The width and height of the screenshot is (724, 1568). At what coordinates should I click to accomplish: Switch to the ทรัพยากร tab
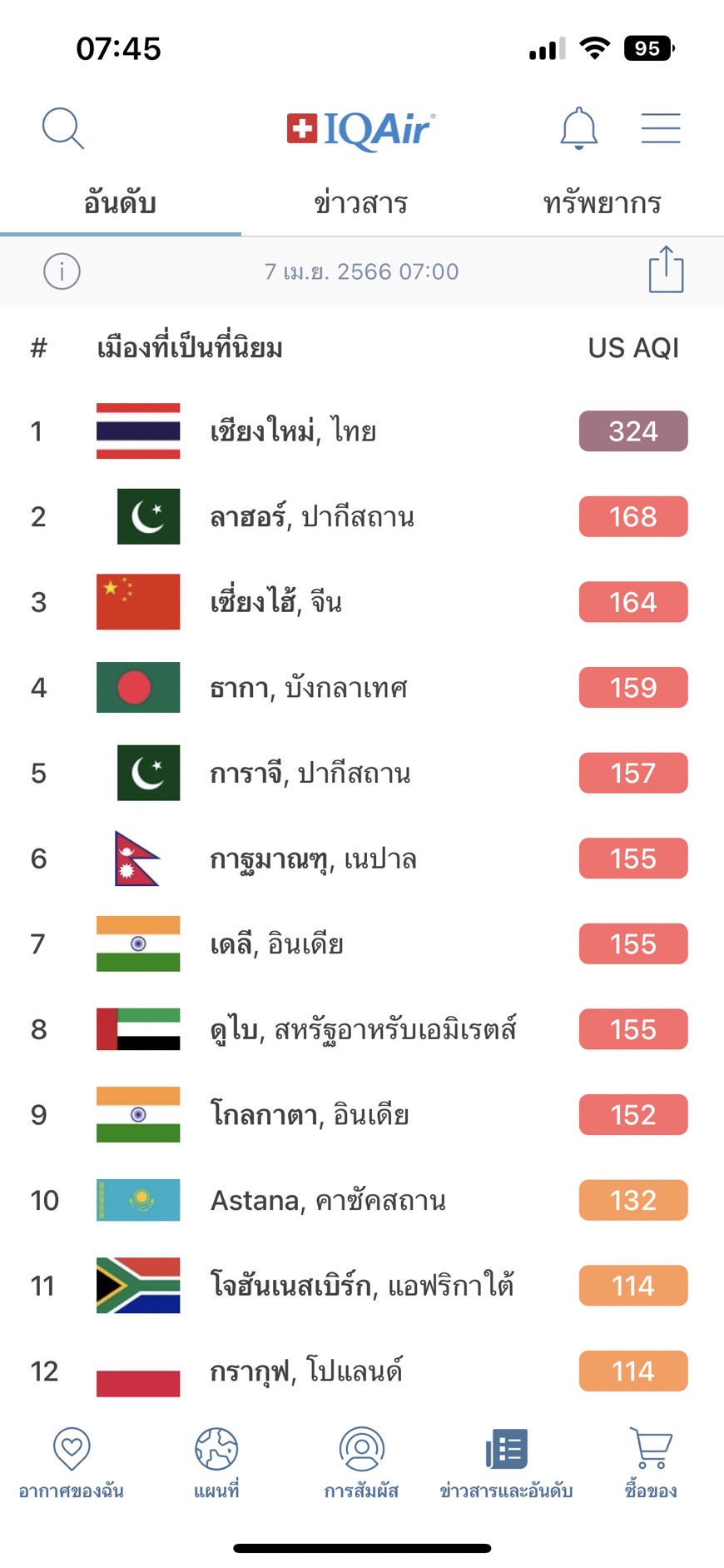[602, 203]
